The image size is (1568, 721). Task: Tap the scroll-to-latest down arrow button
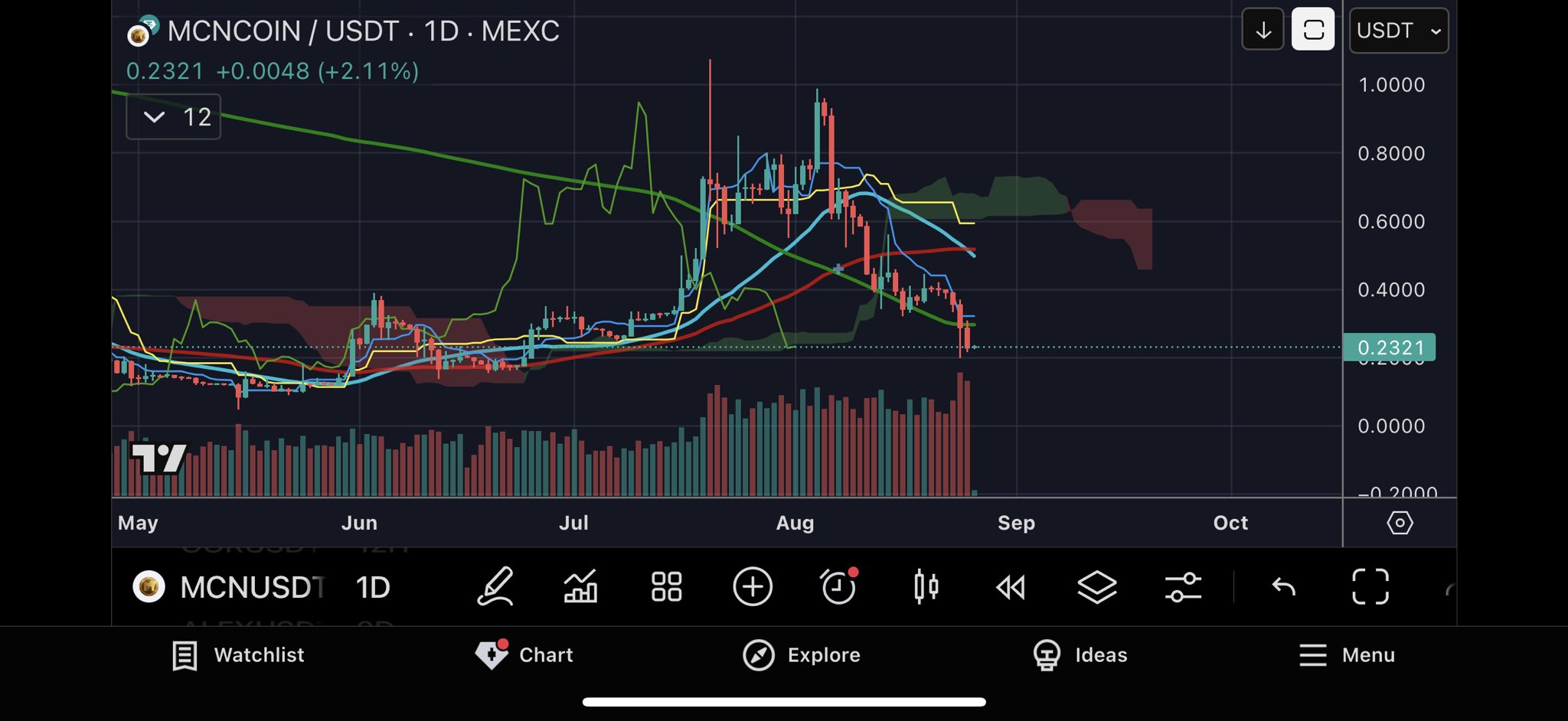[1263, 31]
